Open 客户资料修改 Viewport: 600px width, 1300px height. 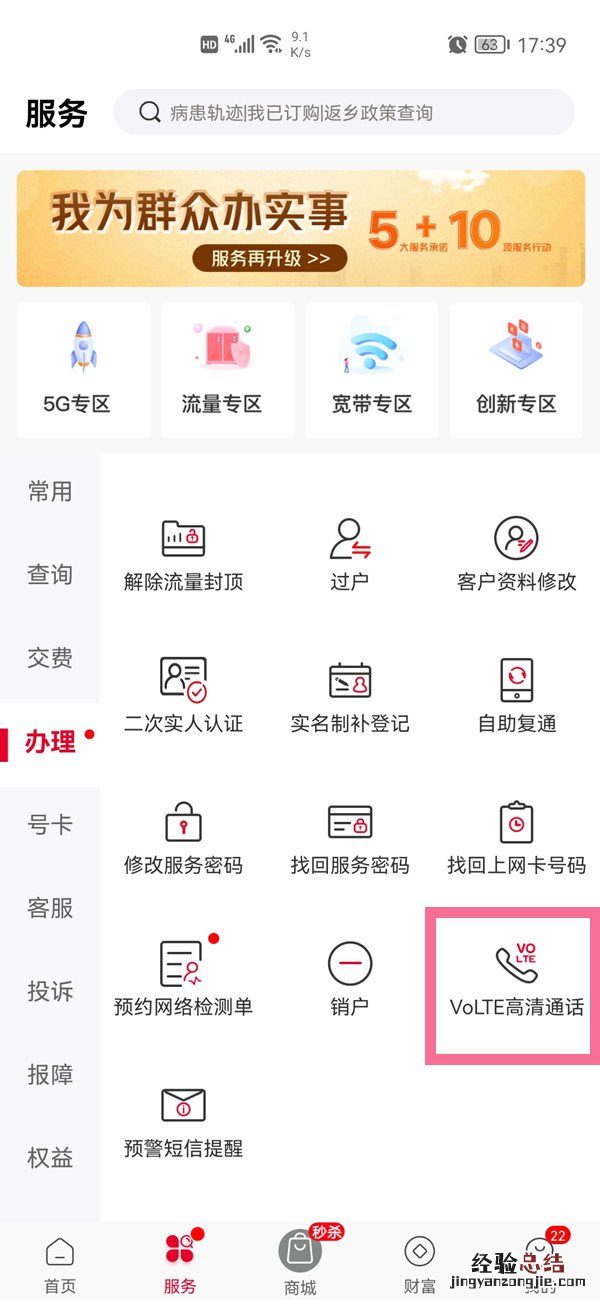pos(516,555)
